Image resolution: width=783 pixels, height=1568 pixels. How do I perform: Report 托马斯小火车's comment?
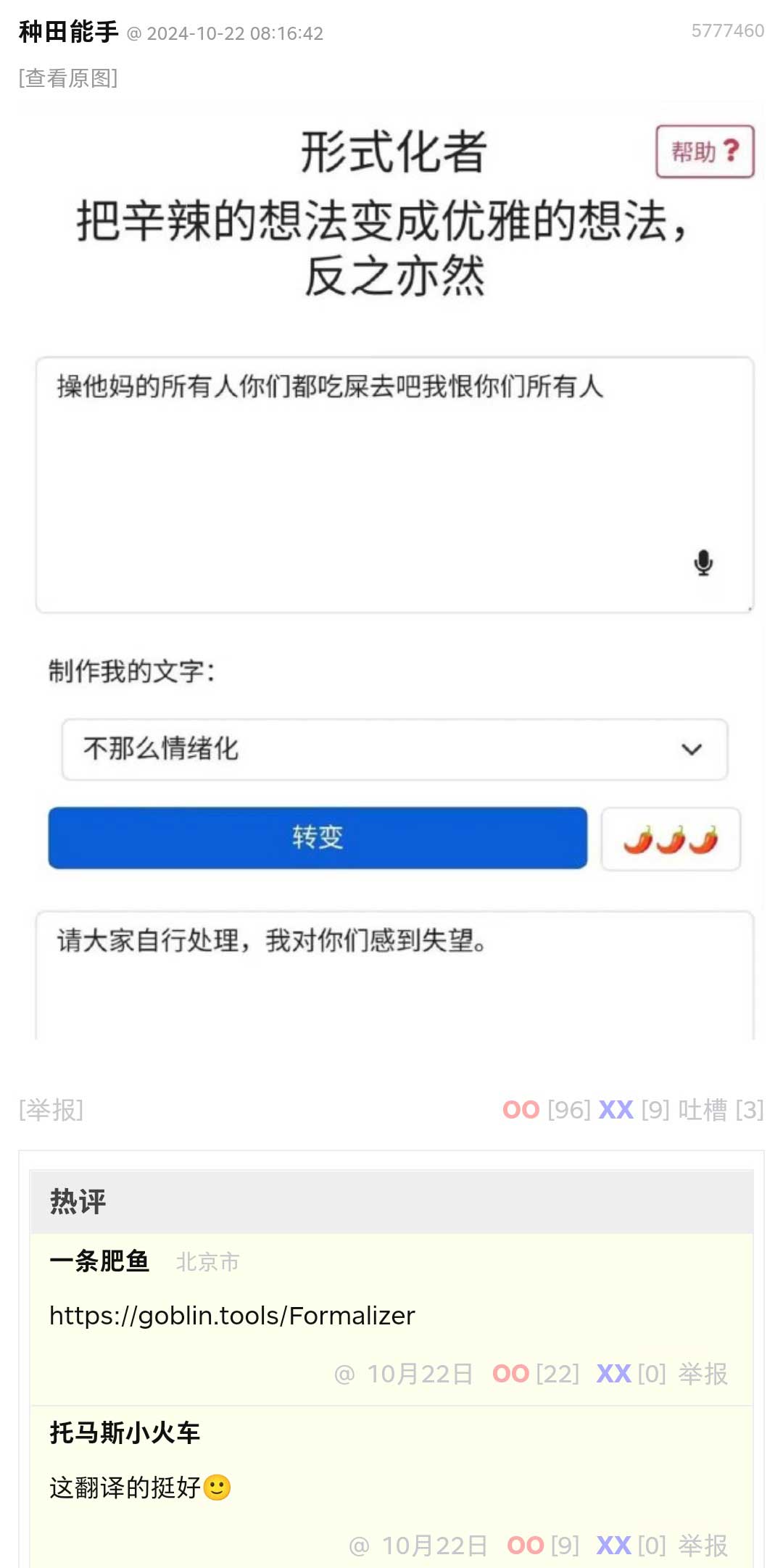pos(703,1545)
